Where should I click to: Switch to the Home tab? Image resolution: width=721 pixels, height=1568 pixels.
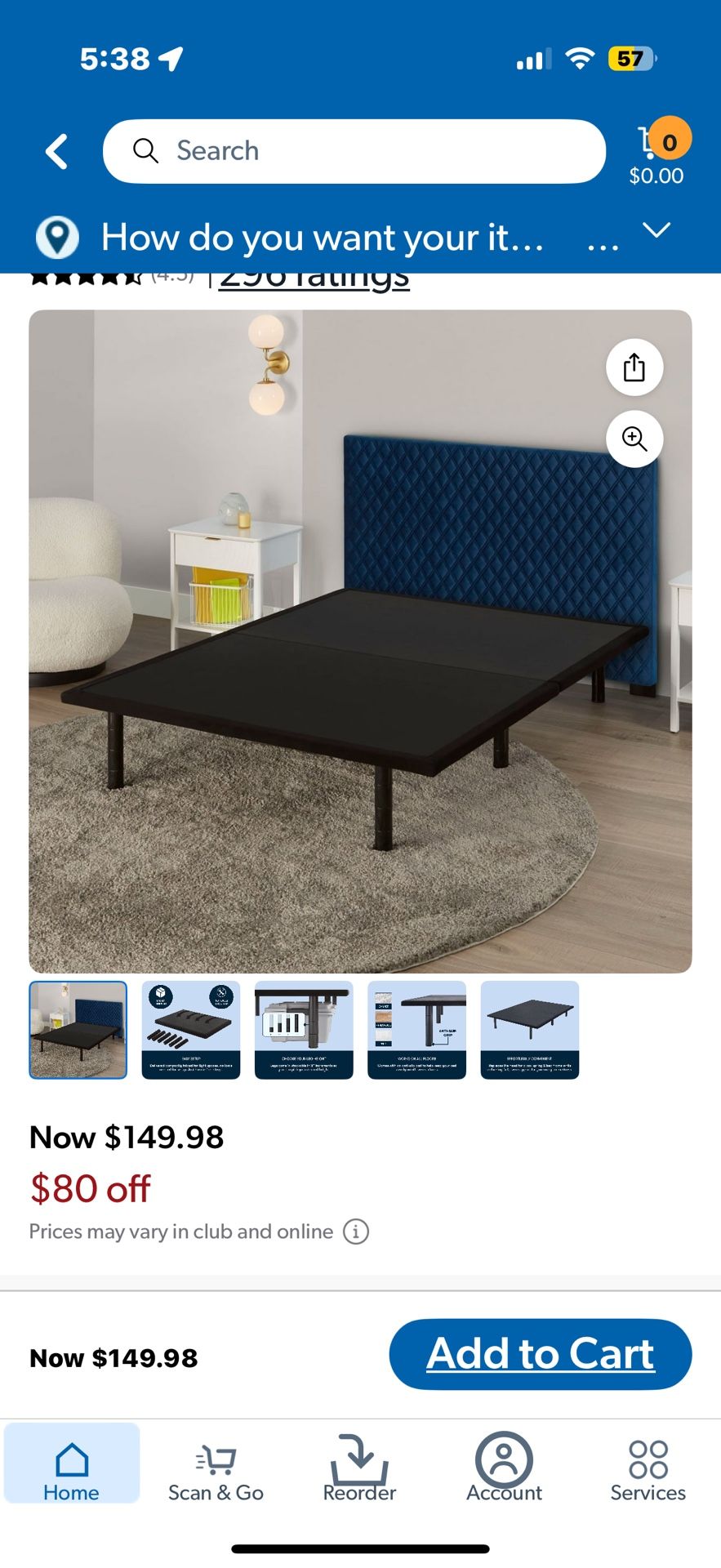(72, 1468)
